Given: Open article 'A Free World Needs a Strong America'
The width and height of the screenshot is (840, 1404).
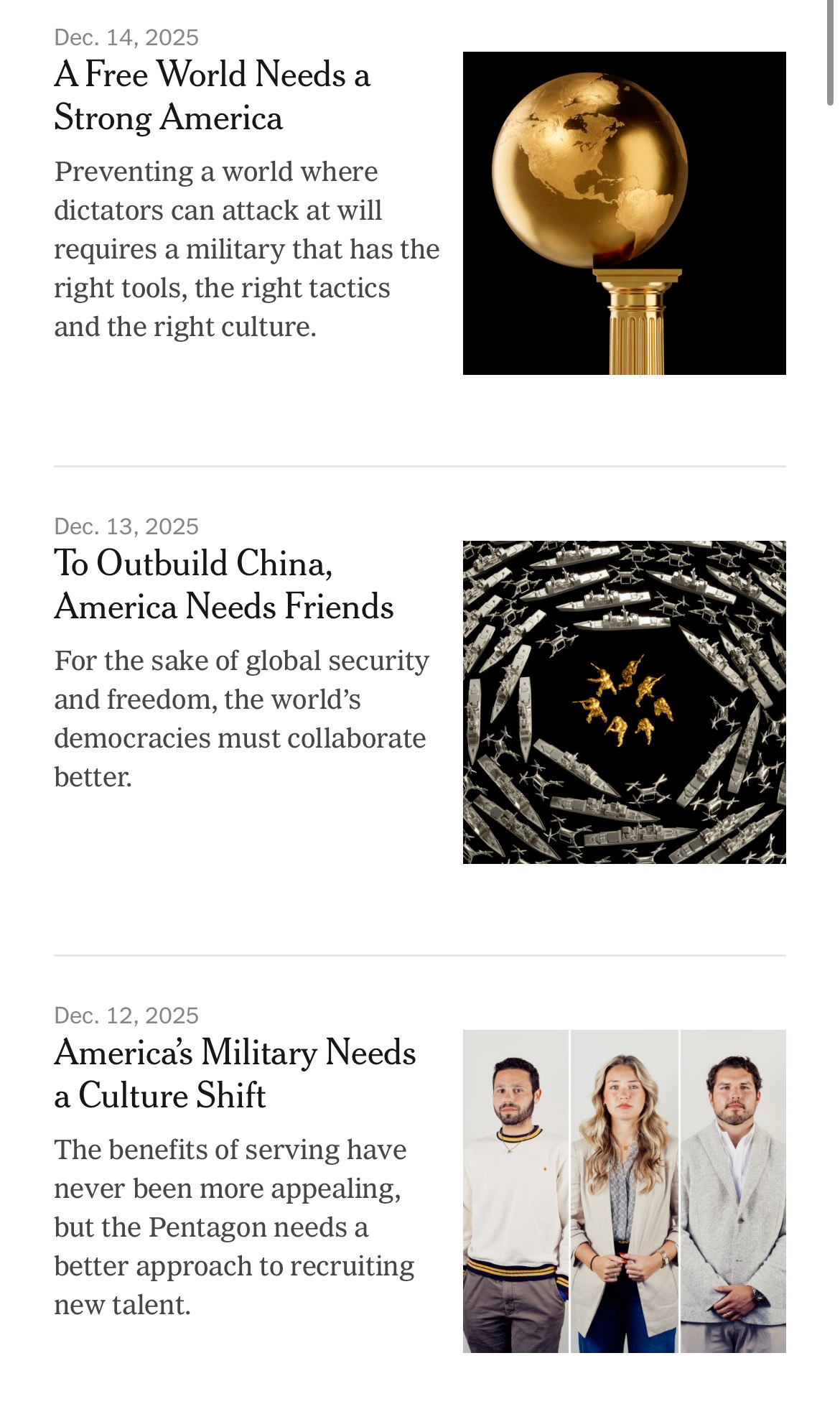Looking at the screenshot, I should click(x=212, y=96).
